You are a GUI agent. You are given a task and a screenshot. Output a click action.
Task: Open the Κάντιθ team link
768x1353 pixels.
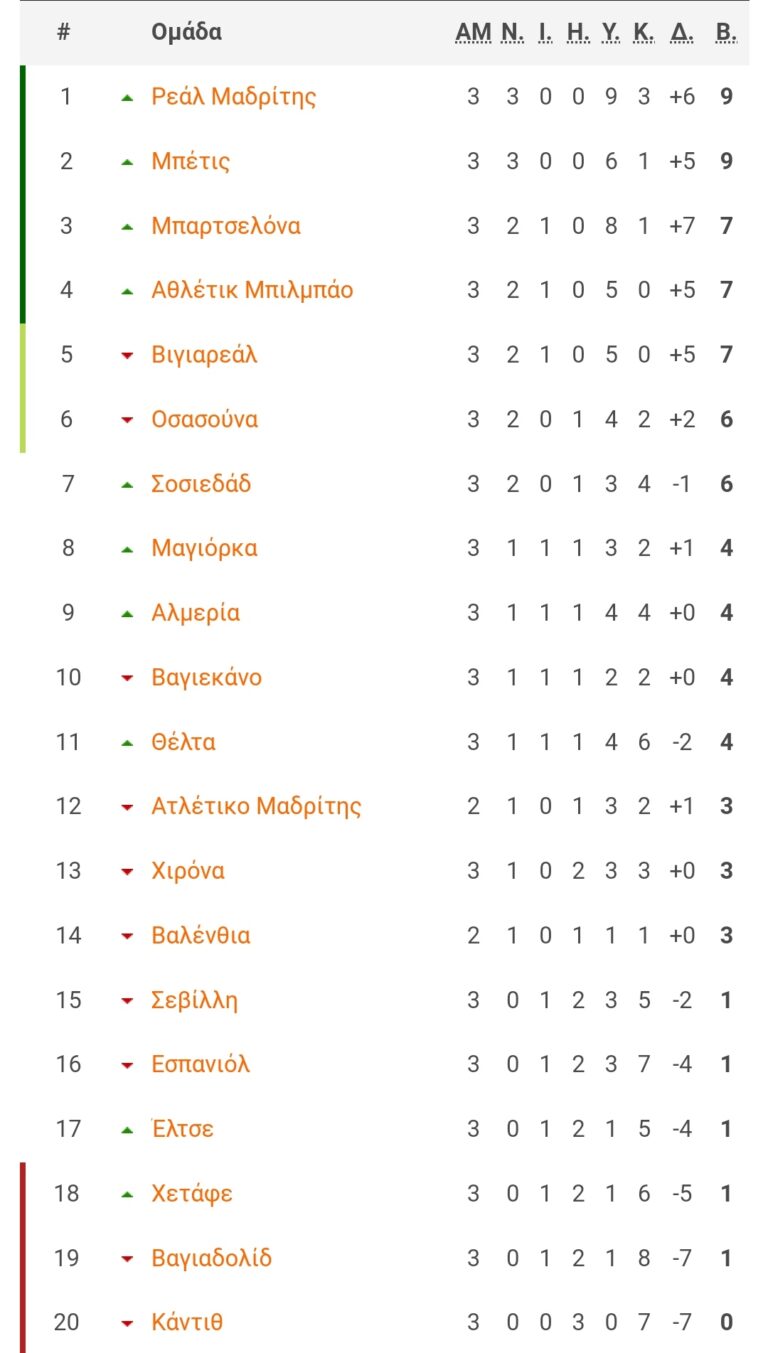point(186,1322)
